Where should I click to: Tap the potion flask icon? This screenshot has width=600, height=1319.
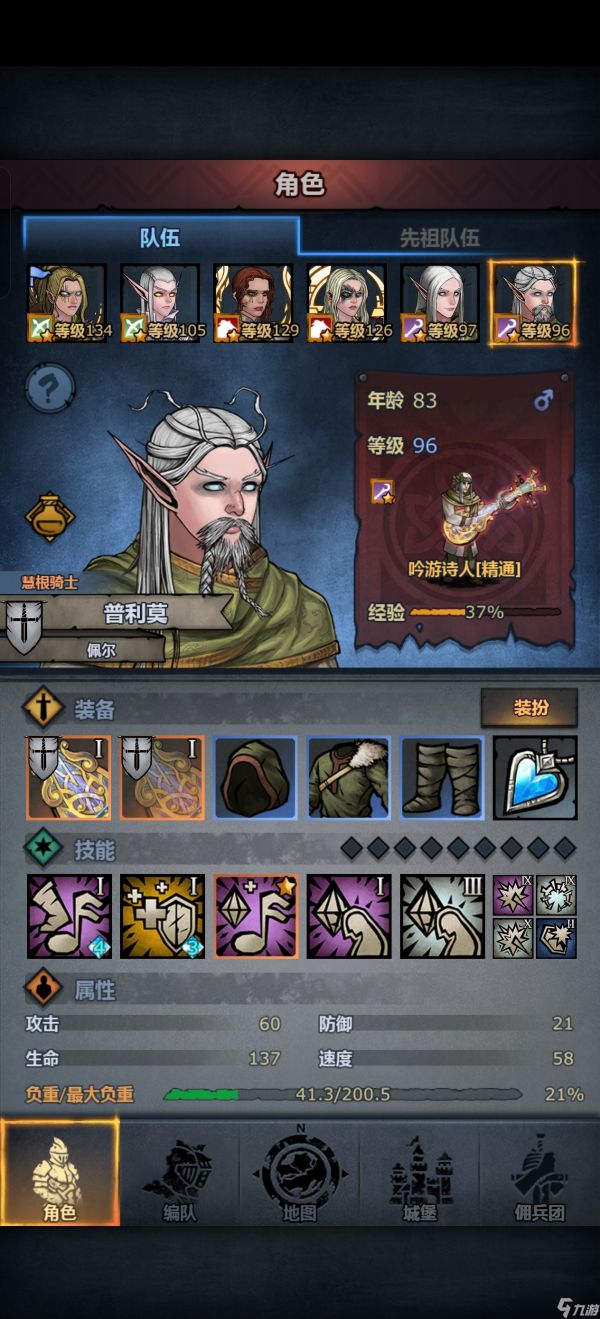tap(50, 517)
